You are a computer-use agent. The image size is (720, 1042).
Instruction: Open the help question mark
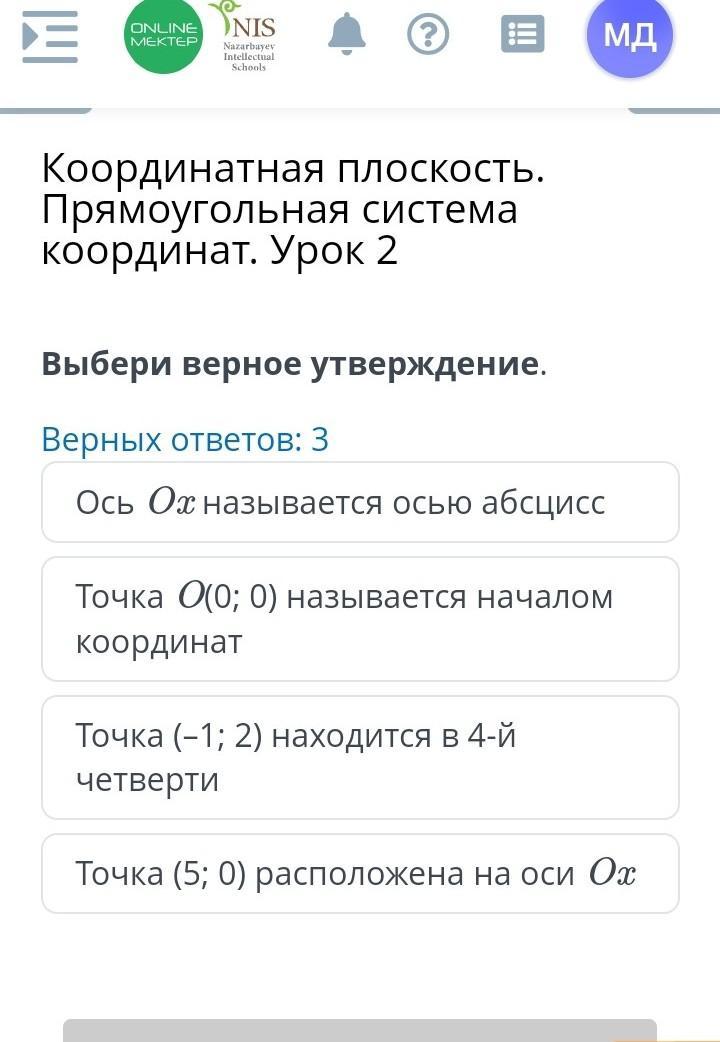click(428, 36)
